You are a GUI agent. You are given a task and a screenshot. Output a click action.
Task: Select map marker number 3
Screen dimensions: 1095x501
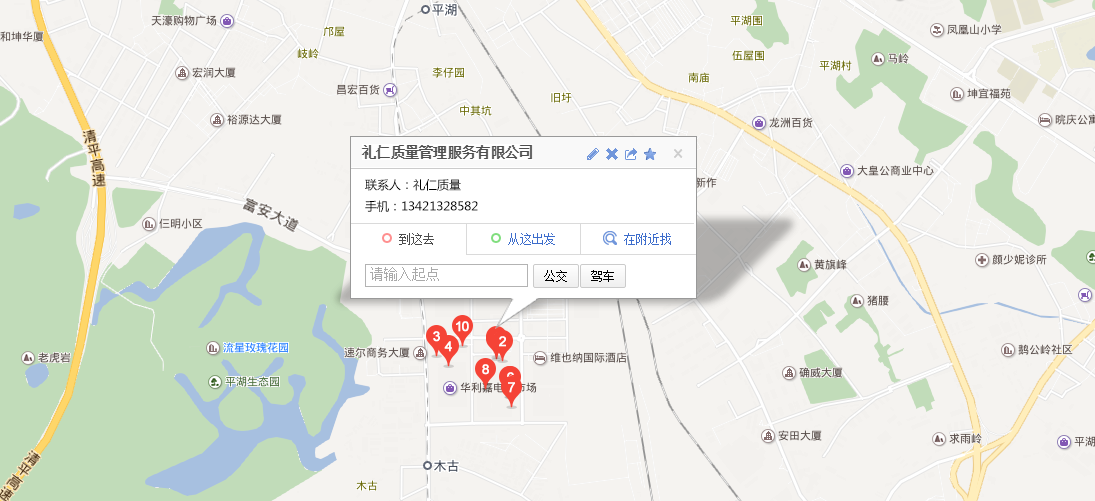click(x=435, y=337)
